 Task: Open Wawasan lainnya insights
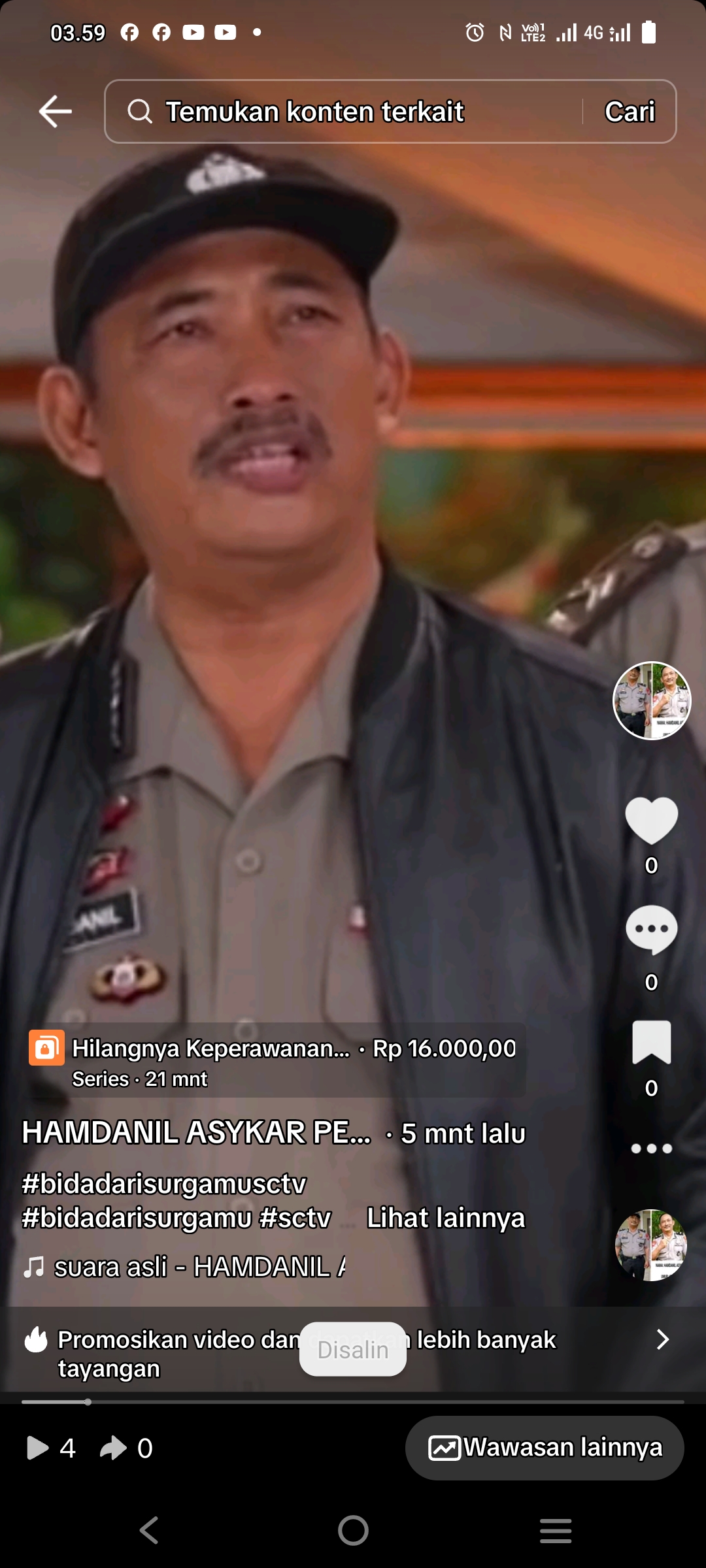click(545, 1448)
